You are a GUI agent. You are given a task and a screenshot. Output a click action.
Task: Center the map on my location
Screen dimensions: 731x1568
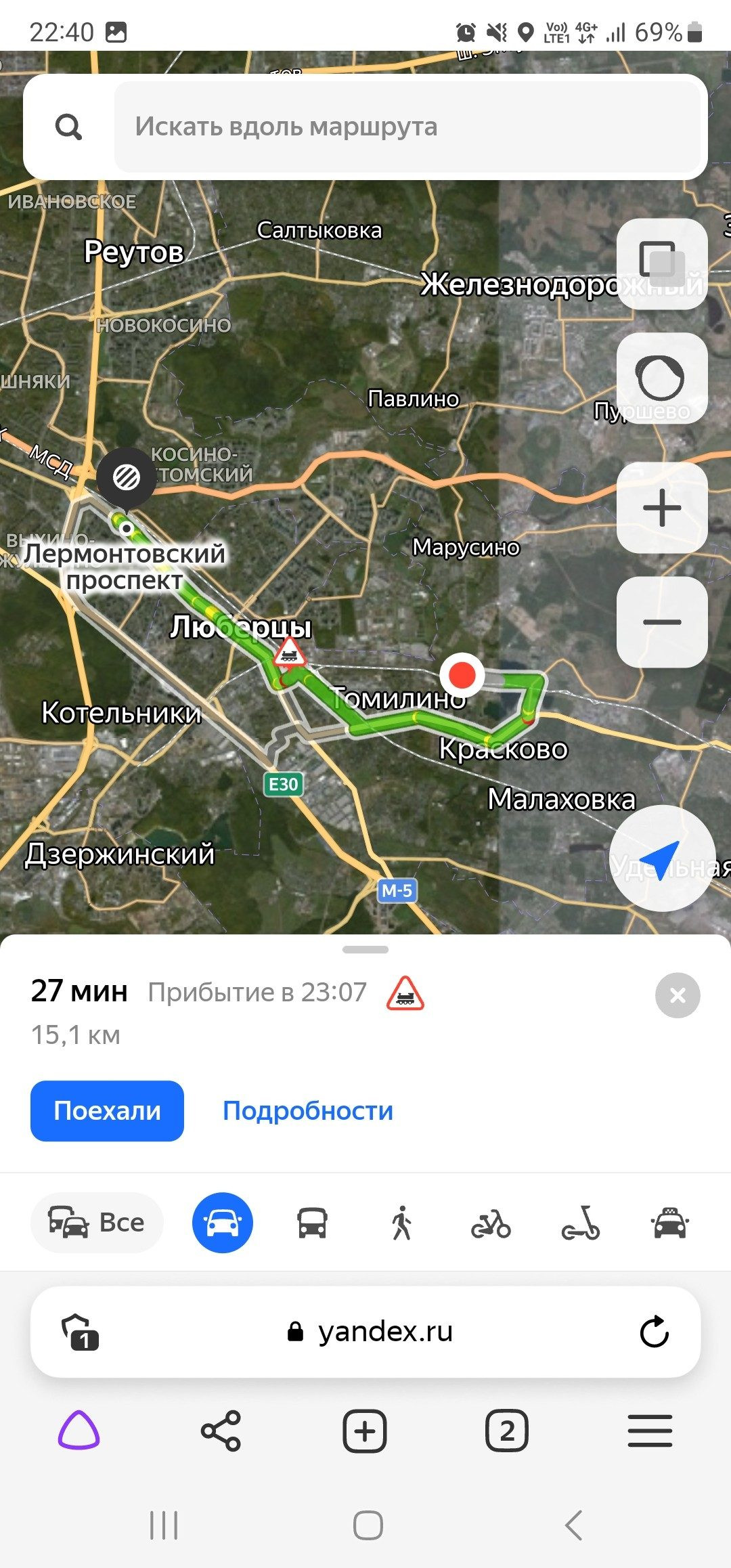pyautogui.click(x=662, y=858)
